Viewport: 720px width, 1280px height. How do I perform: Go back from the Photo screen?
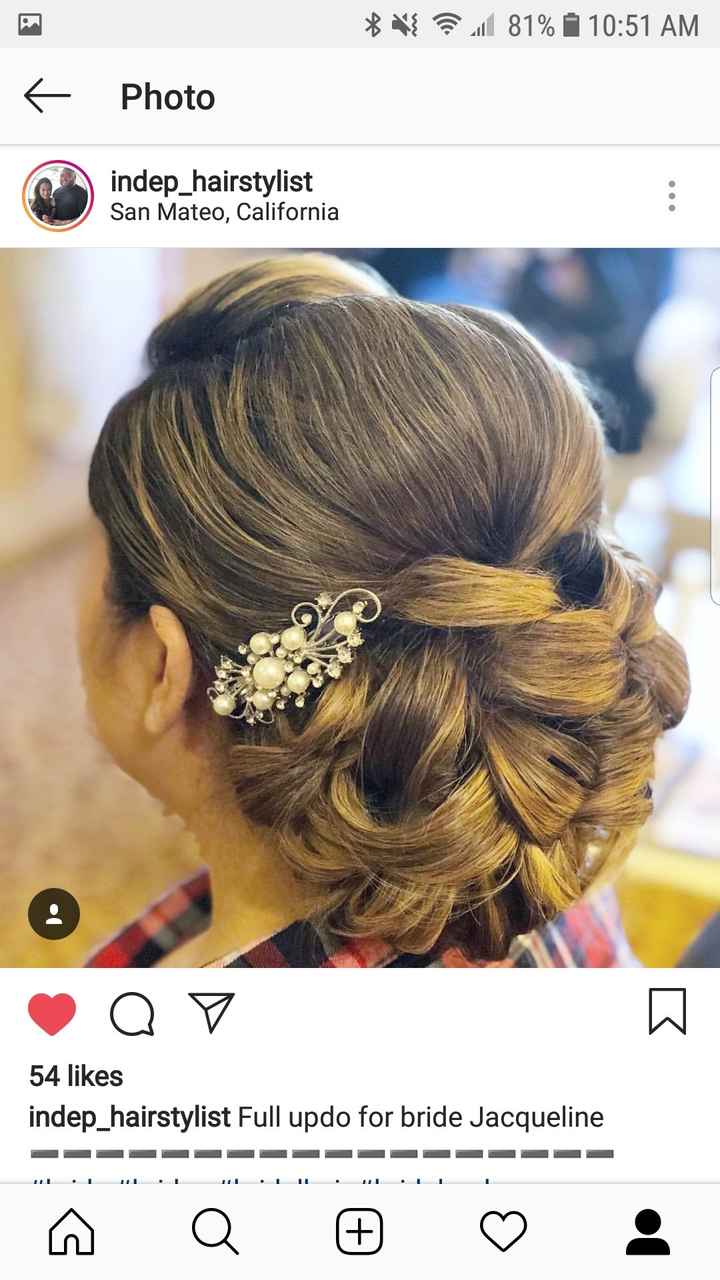[47, 97]
